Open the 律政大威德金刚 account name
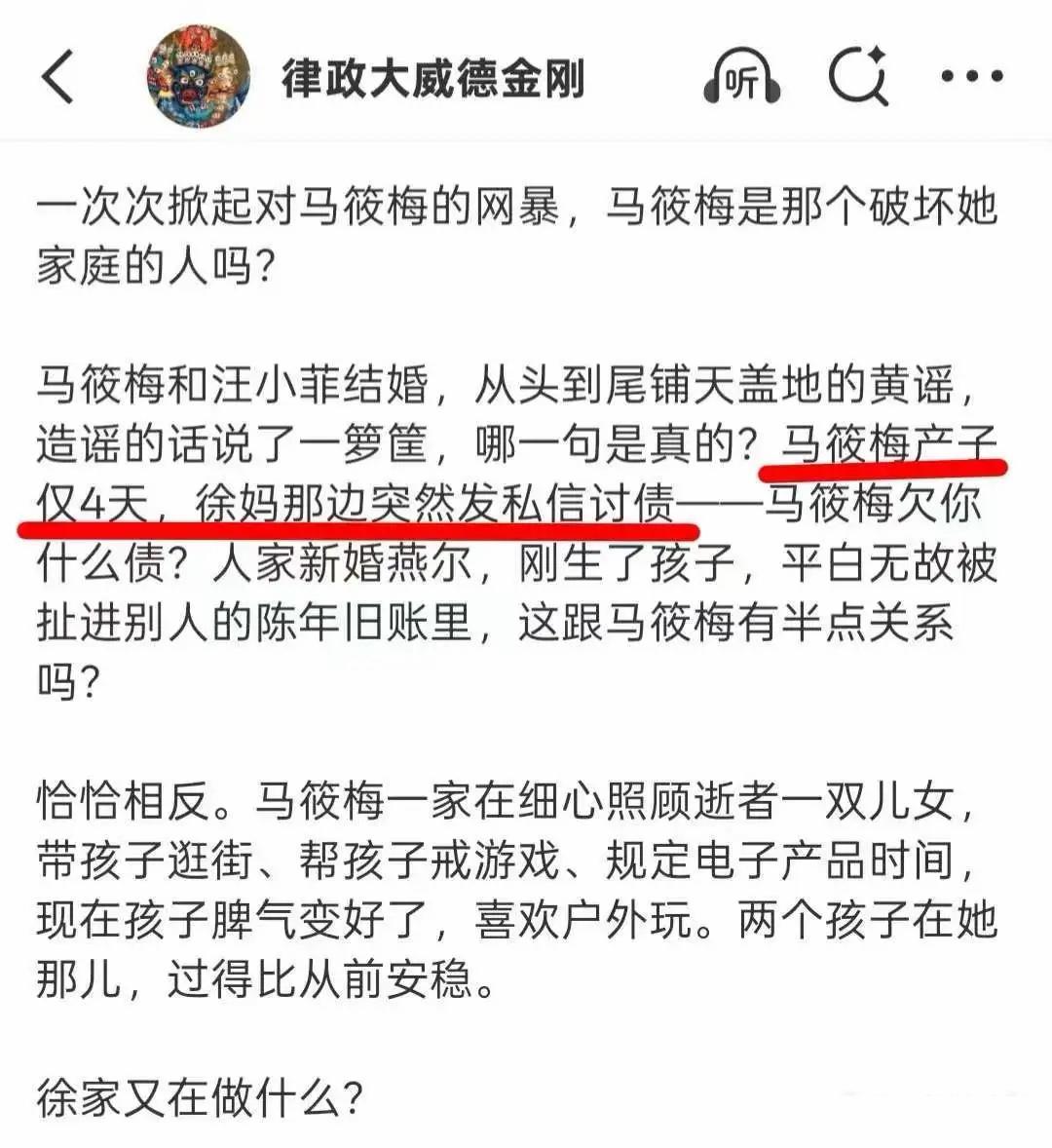Viewport: 1052px width, 1148px height. [x=432, y=78]
